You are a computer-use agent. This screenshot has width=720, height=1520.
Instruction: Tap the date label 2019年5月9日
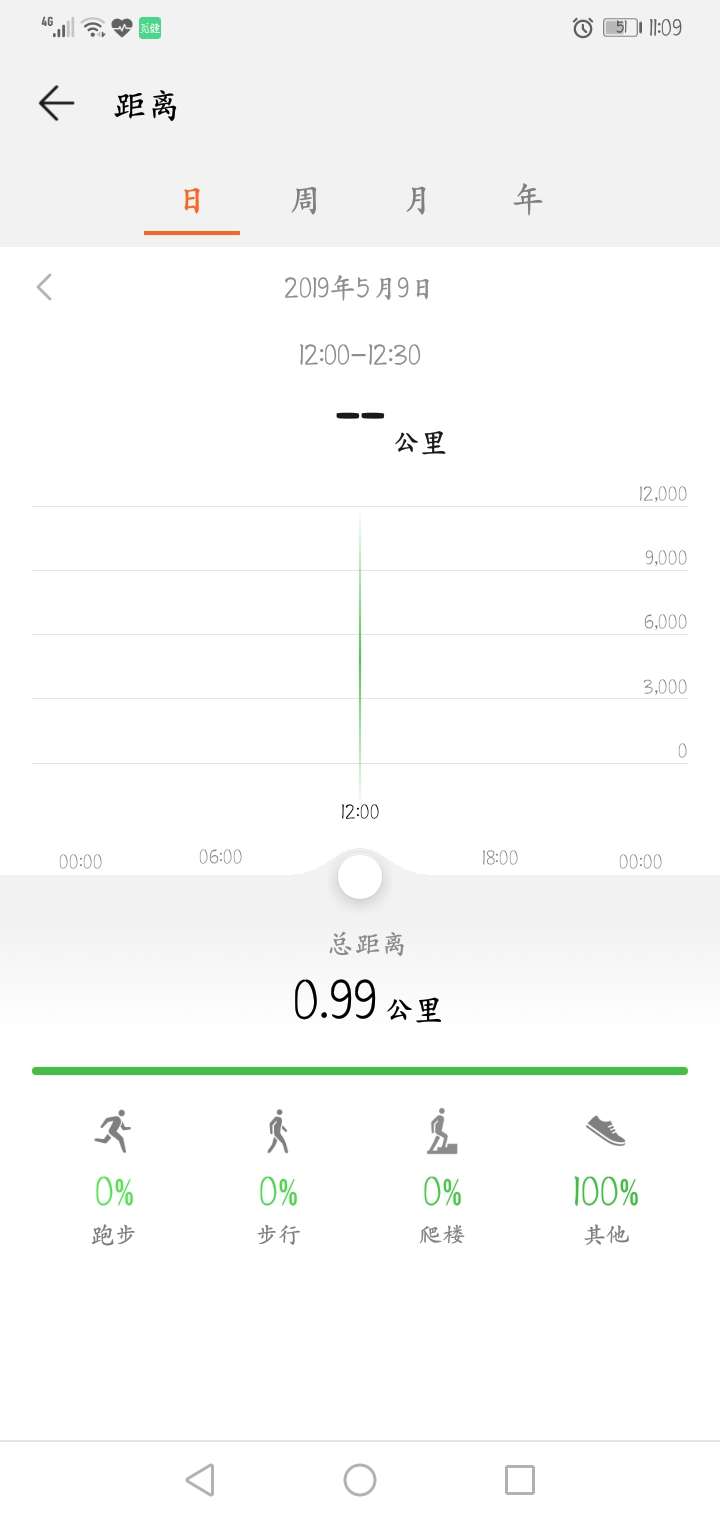tap(358, 287)
